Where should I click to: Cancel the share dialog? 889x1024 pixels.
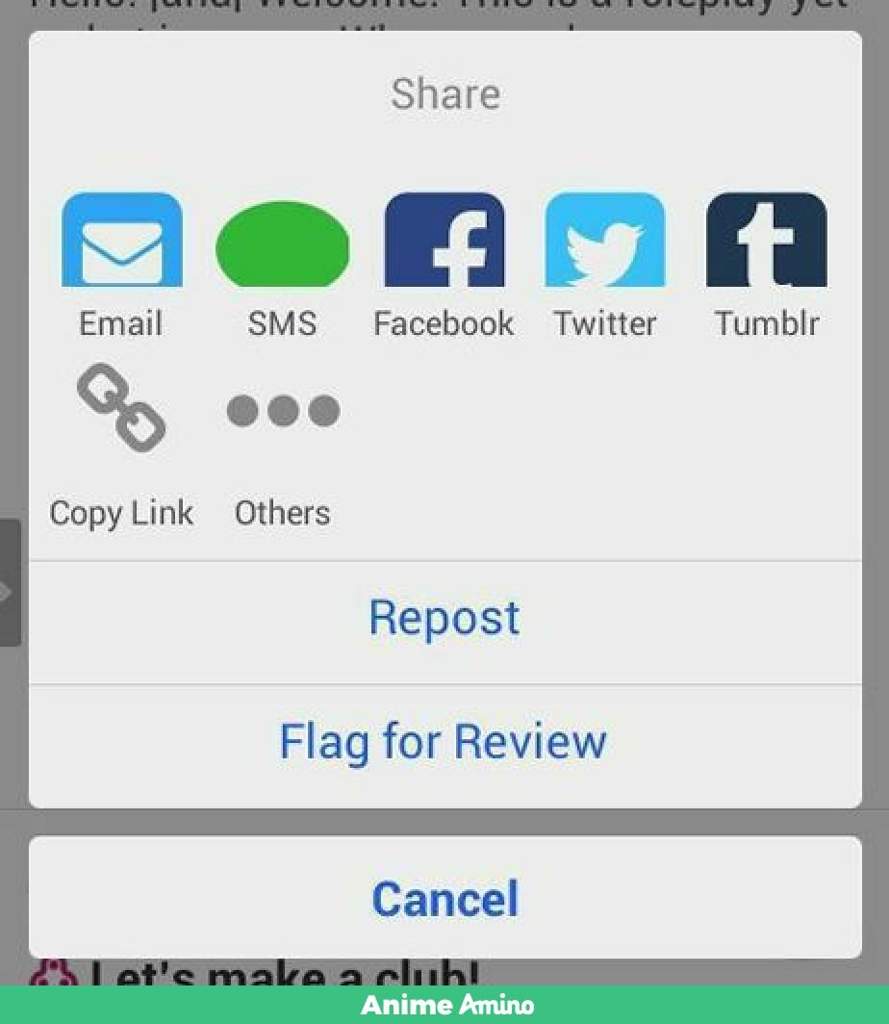click(x=444, y=898)
